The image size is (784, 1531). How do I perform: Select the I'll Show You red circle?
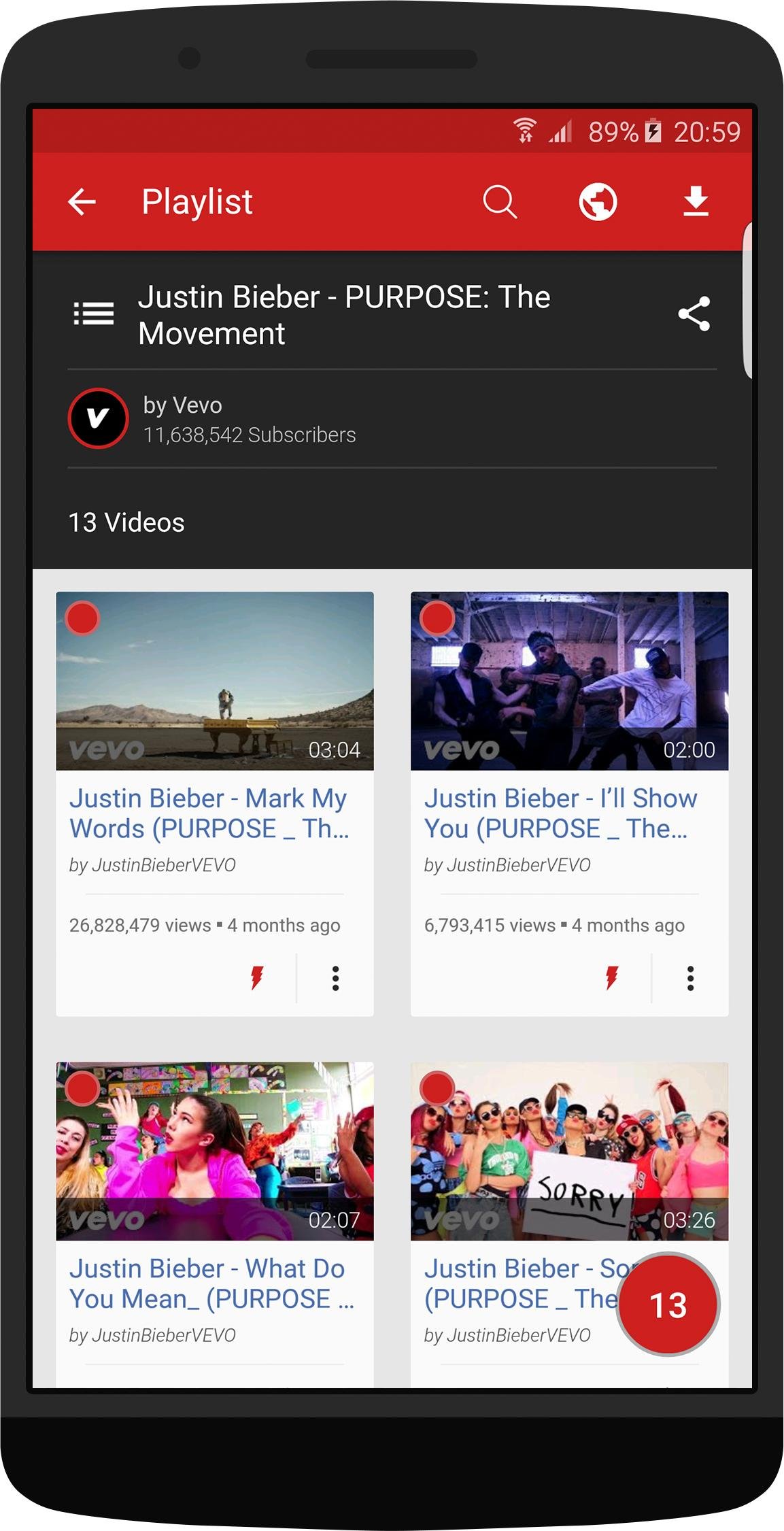tap(437, 618)
